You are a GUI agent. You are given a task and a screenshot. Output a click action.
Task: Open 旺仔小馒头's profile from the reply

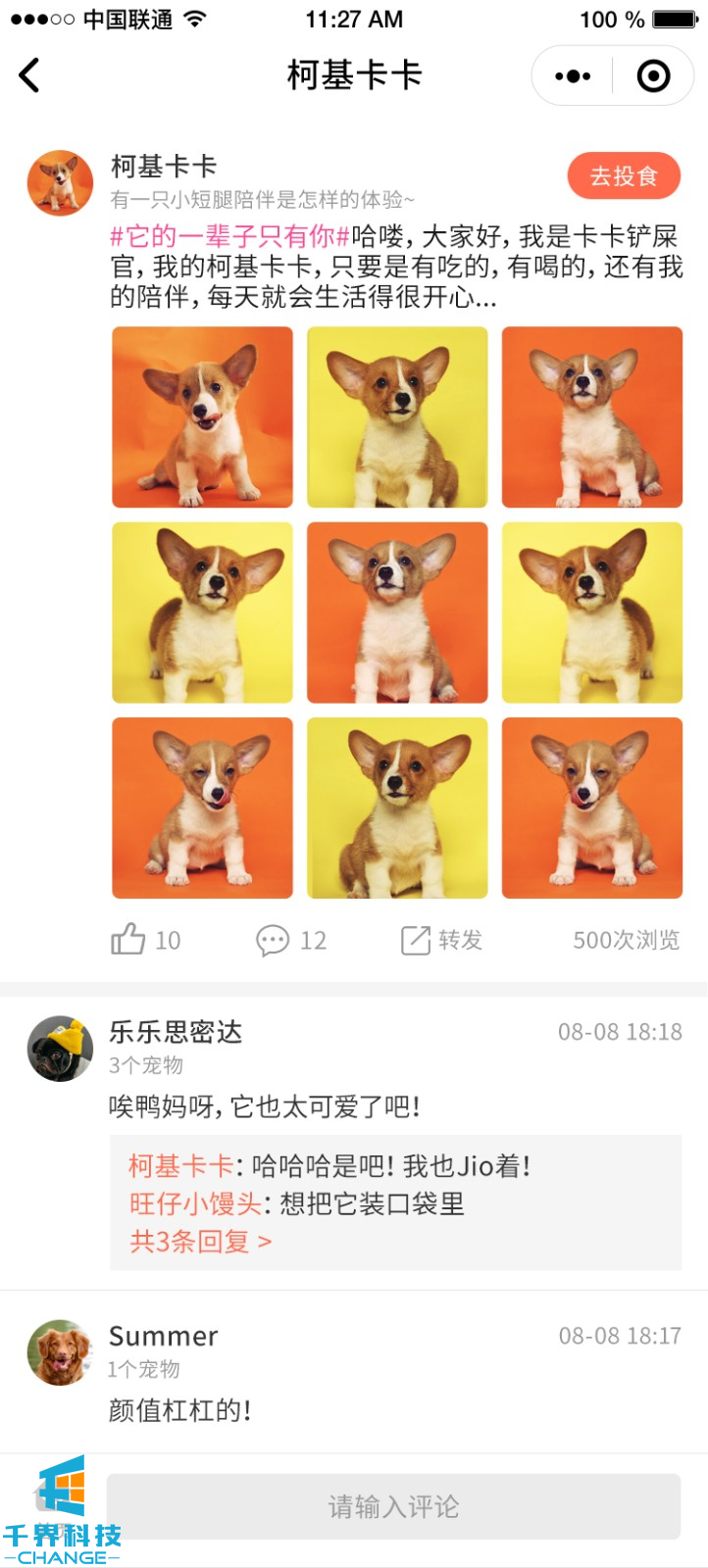195,1203
